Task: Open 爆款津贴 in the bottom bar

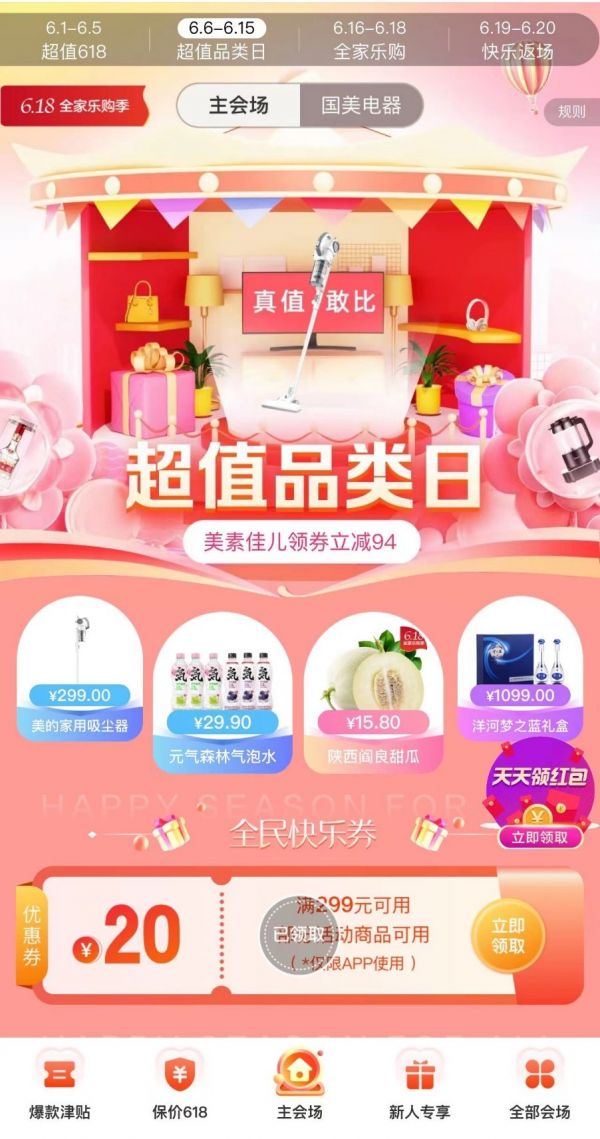Action: pyautogui.click(x=60, y=1085)
